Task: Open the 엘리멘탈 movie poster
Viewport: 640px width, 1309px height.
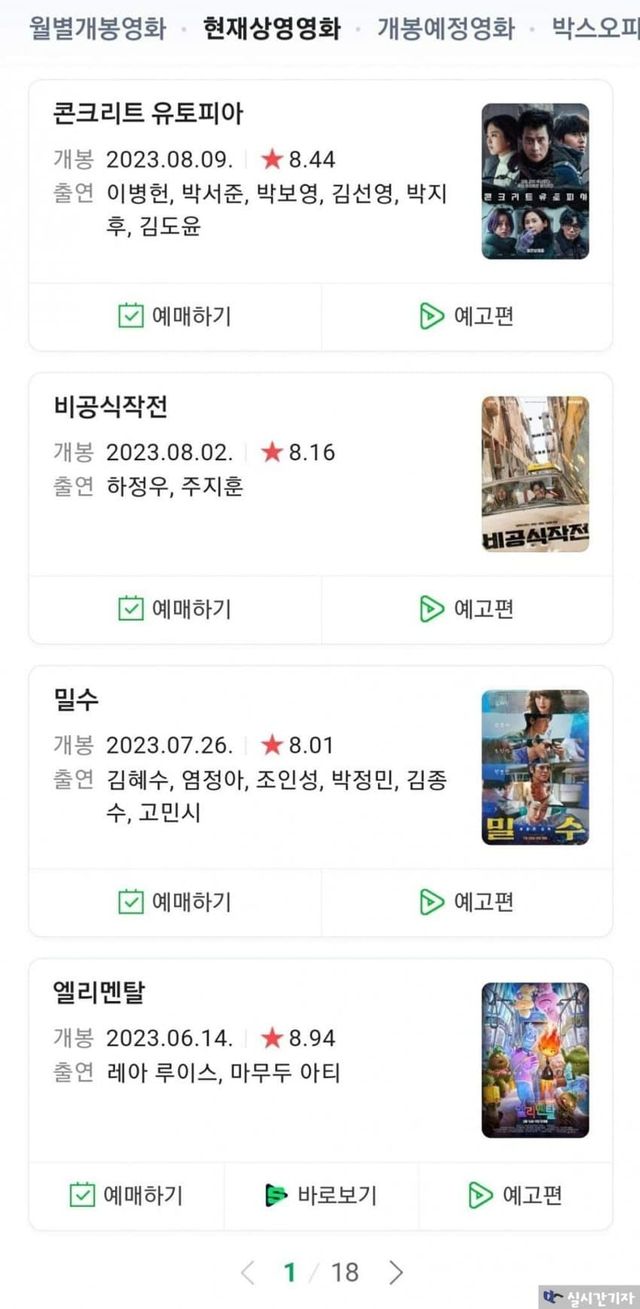Action: point(535,1060)
